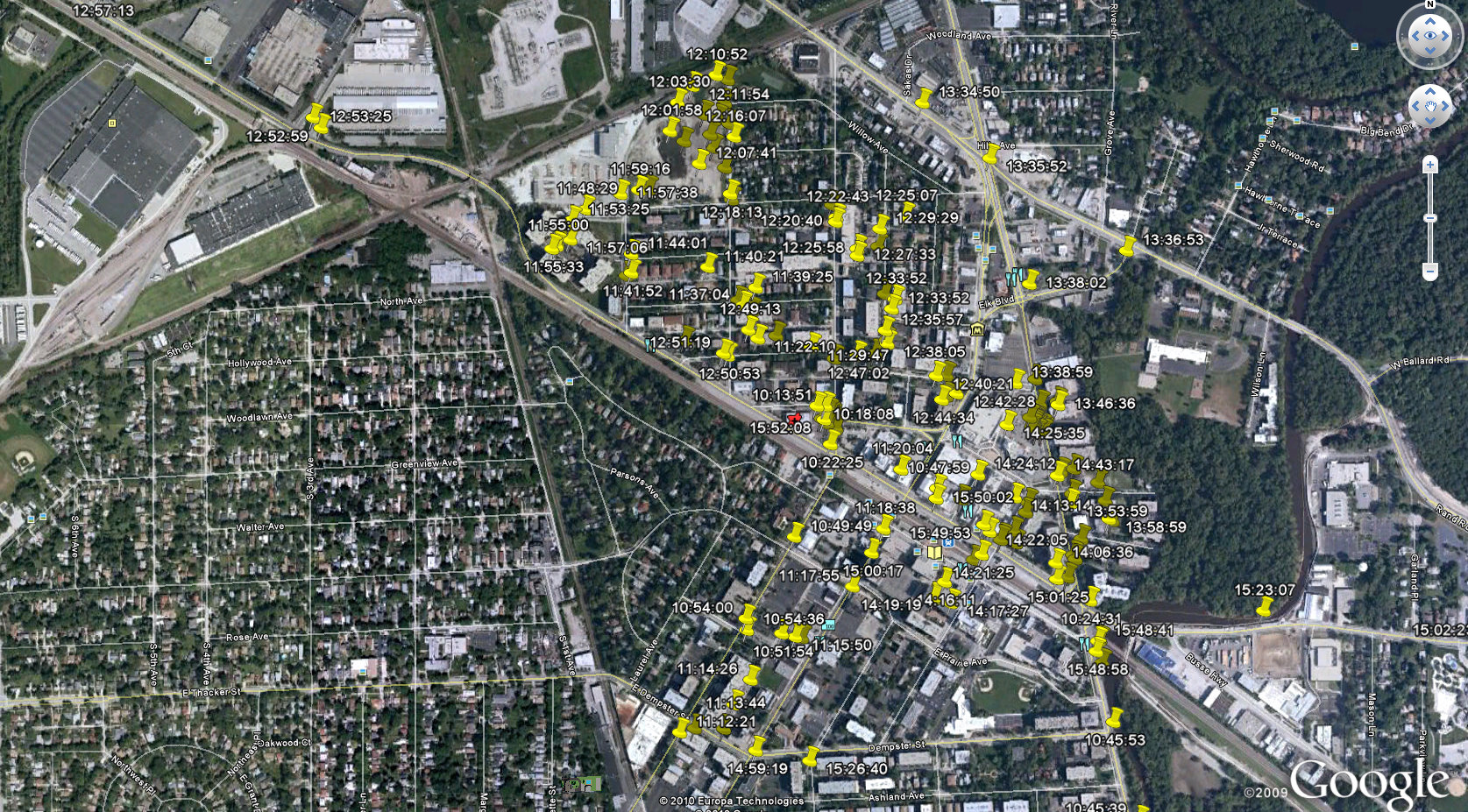This screenshot has height=812, width=1468.
Task: Select the pushpin labeled 14:59:19
Action: point(757,747)
